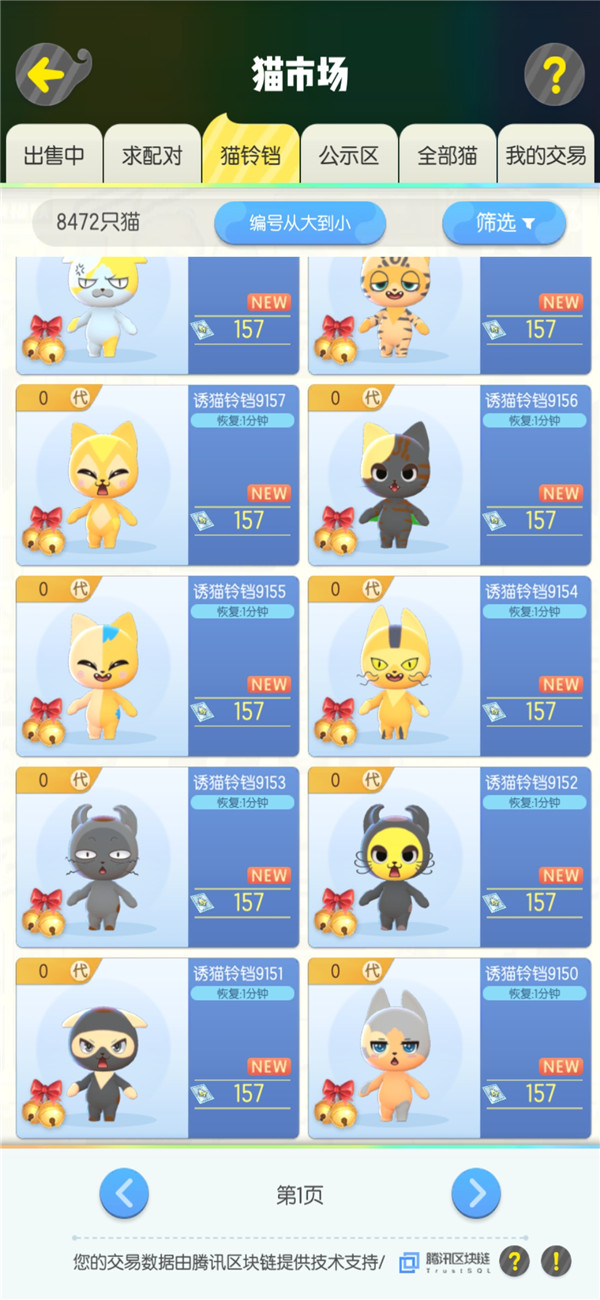Screen dimensions: 600x1300
Task: Tap the exclamation info icon at bottom
Action: click(556, 1261)
